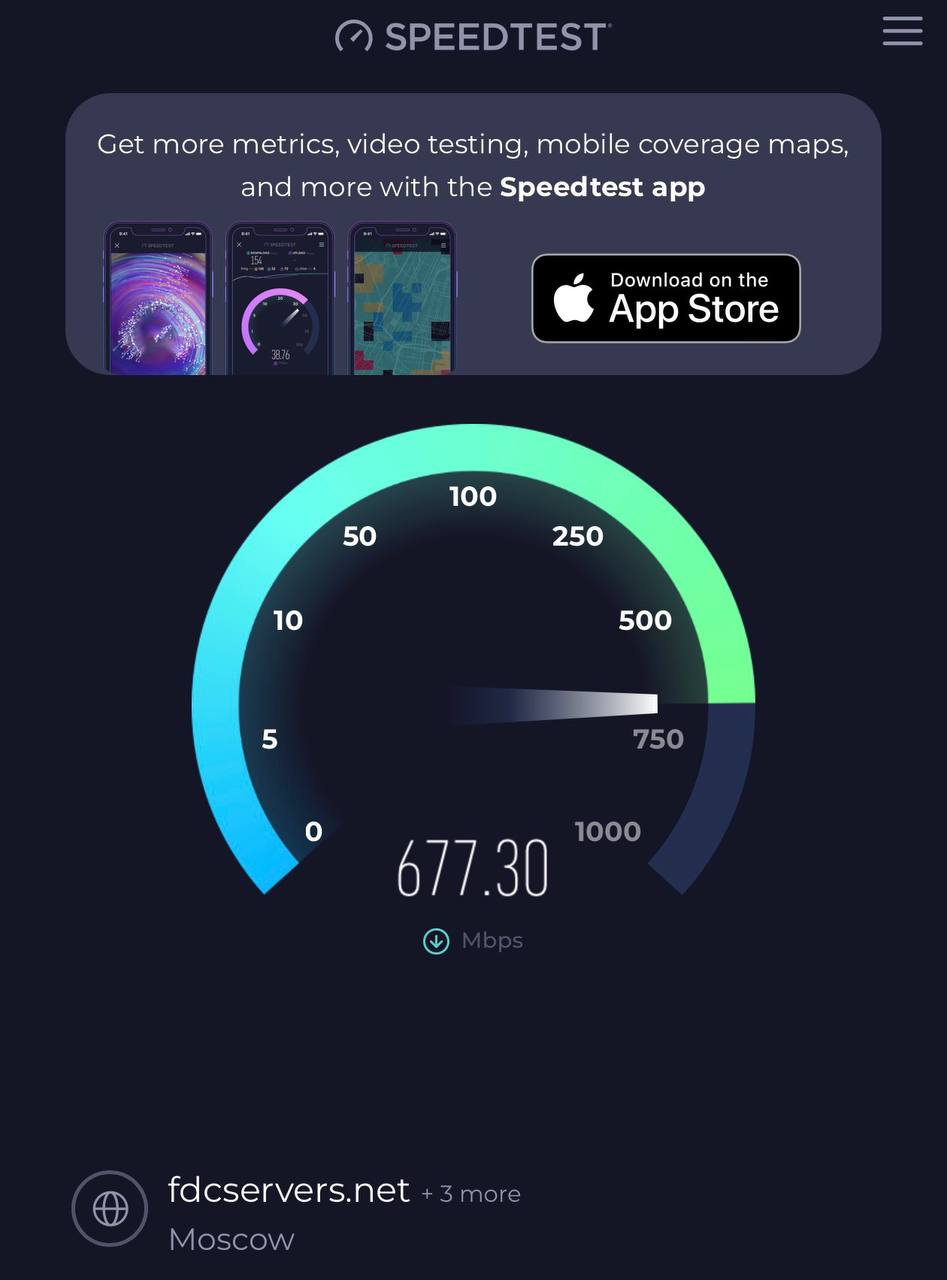Select the globe server icon
This screenshot has height=1280, width=947.
pos(109,1208)
